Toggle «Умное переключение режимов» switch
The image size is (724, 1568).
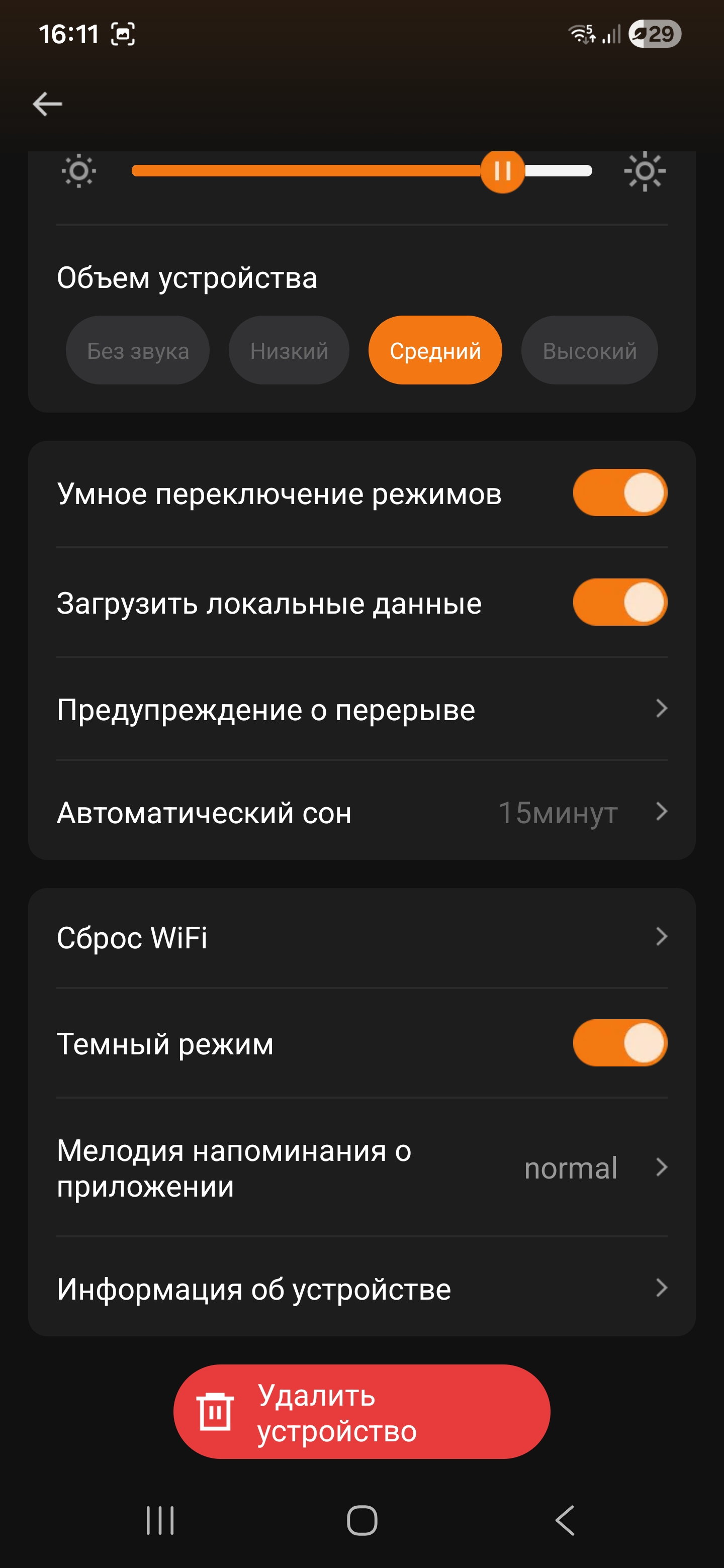coord(619,493)
